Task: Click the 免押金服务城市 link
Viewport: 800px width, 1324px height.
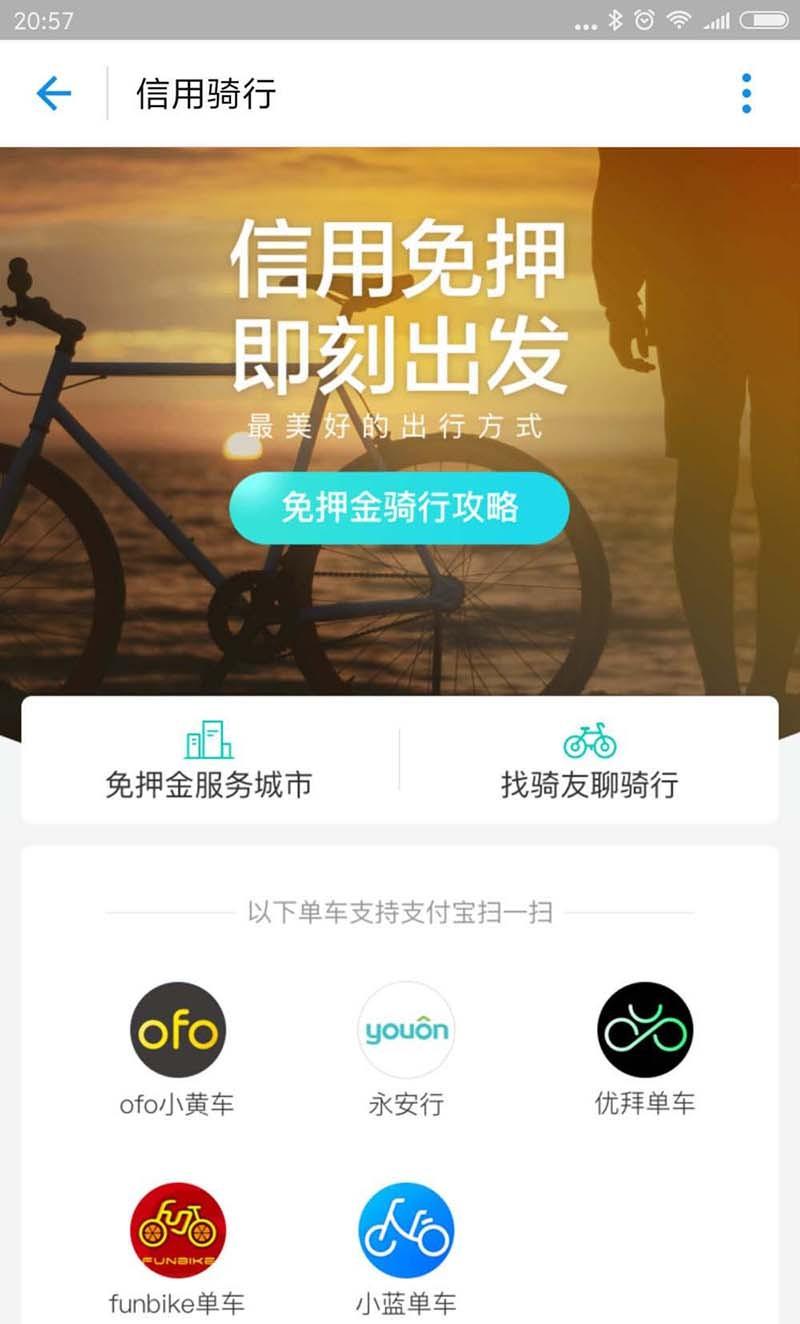Action: [207, 786]
